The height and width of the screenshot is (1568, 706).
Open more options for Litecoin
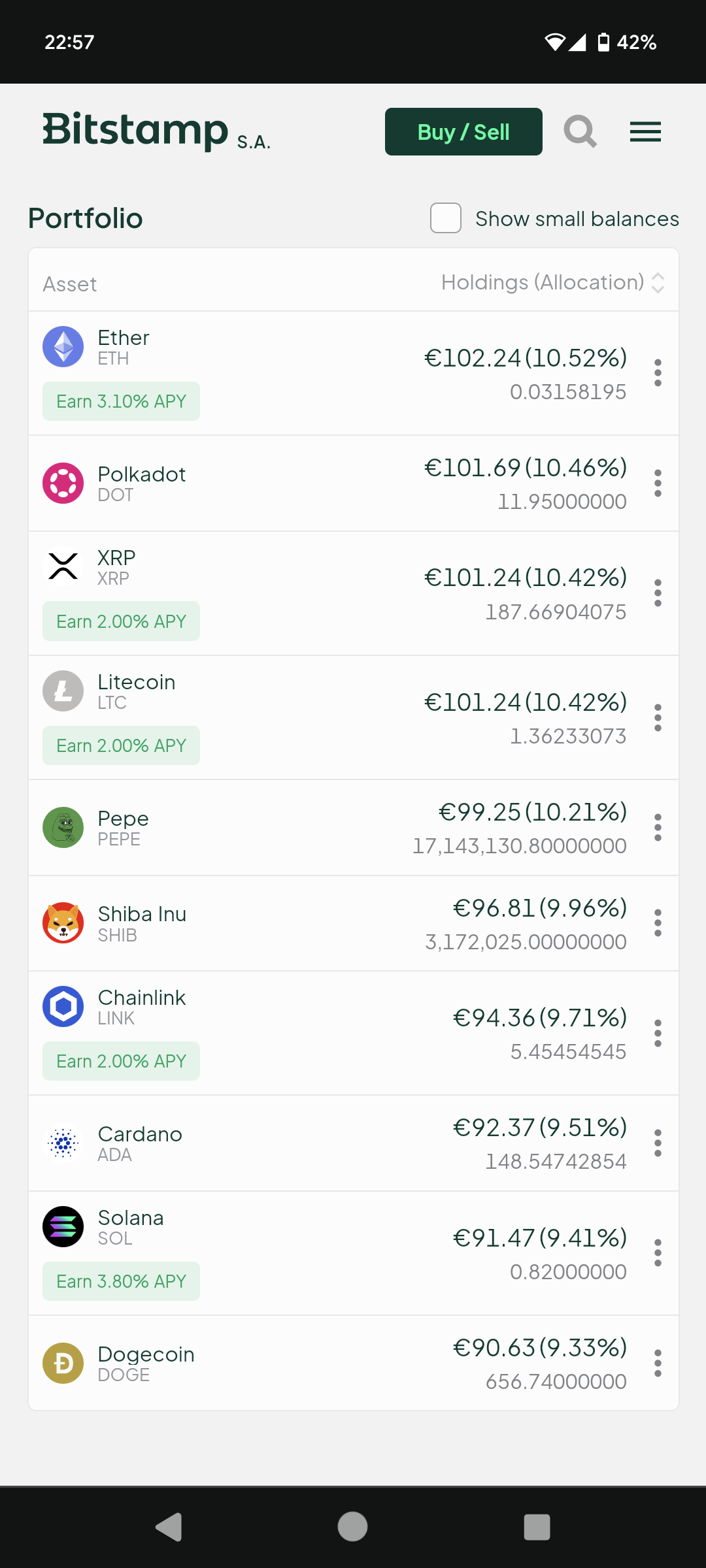point(658,718)
